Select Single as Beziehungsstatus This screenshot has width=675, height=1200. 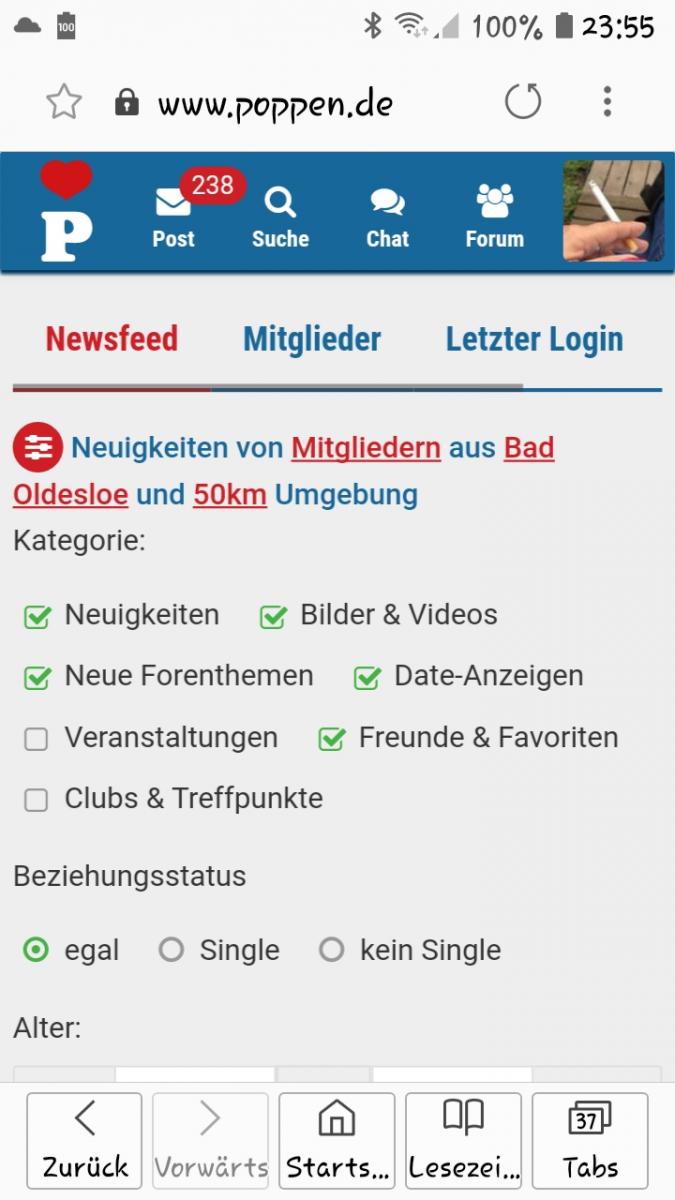click(x=172, y=950)
